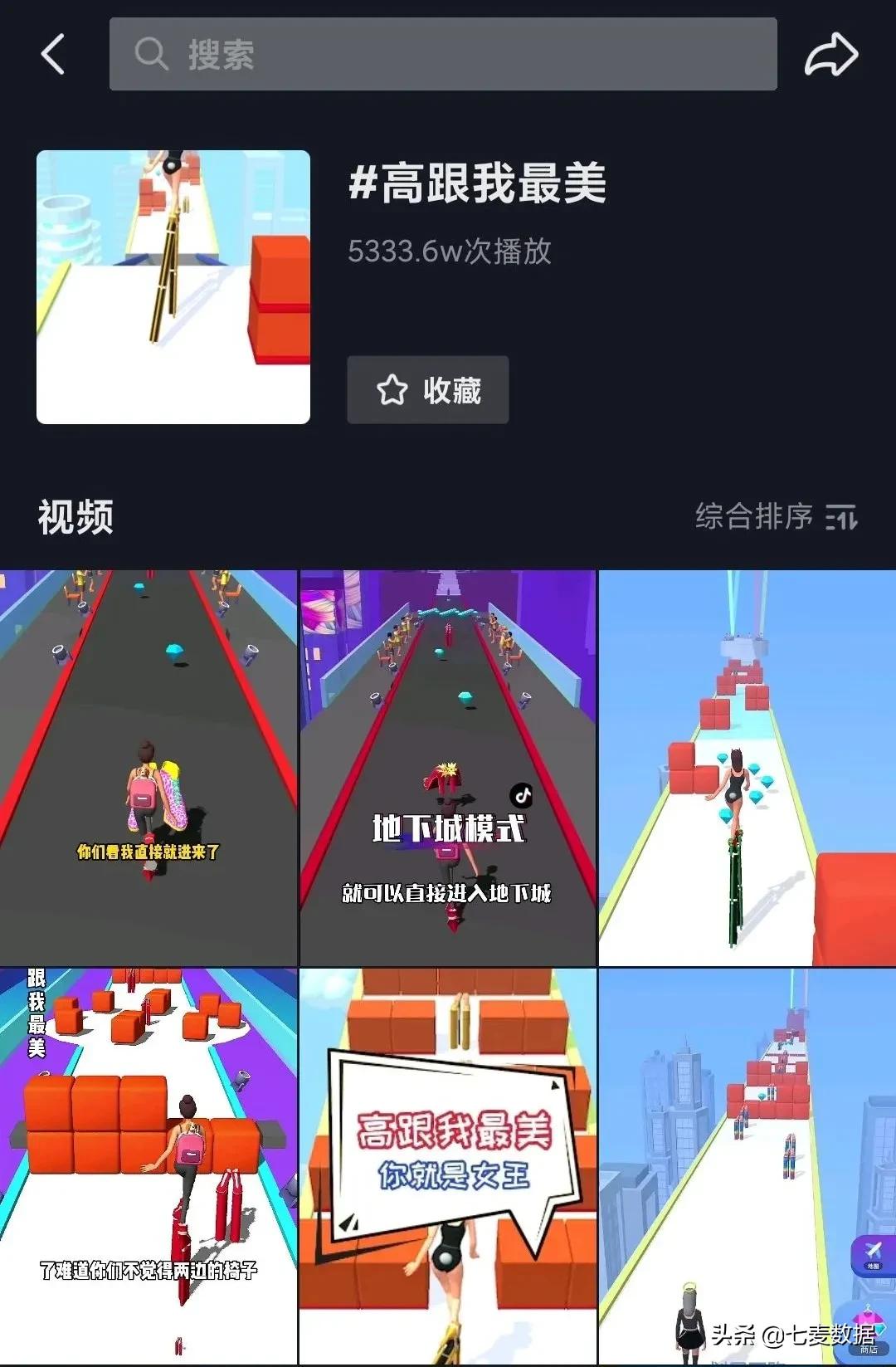Image resolution: width=896 pixels, height=1367 pixels.
Task: Tap the share arrow icon
Action: tap(831, 55)
